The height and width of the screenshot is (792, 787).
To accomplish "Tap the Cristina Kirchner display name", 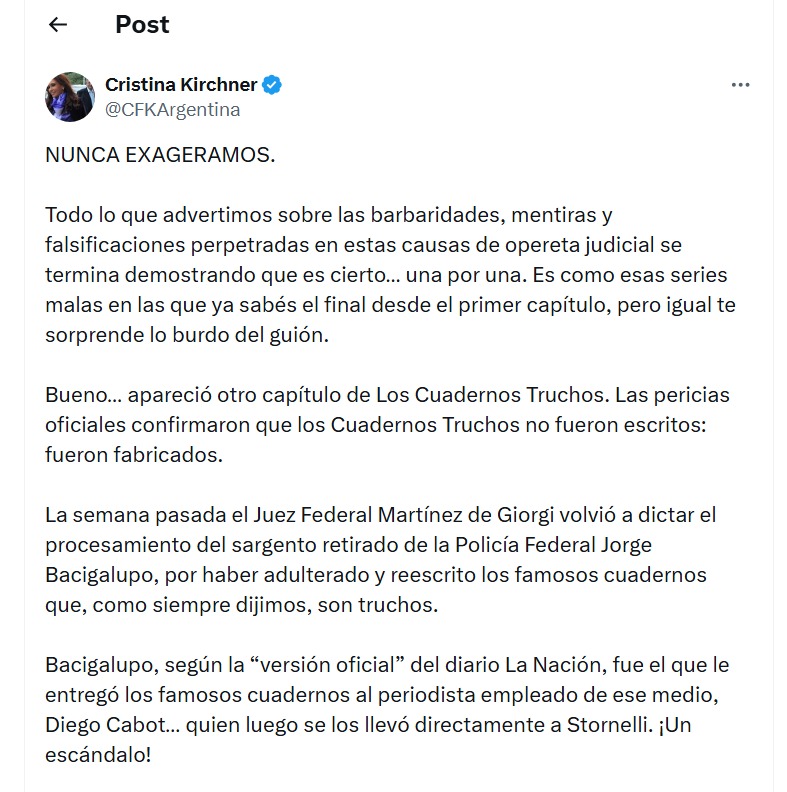I will coord(181,84).
